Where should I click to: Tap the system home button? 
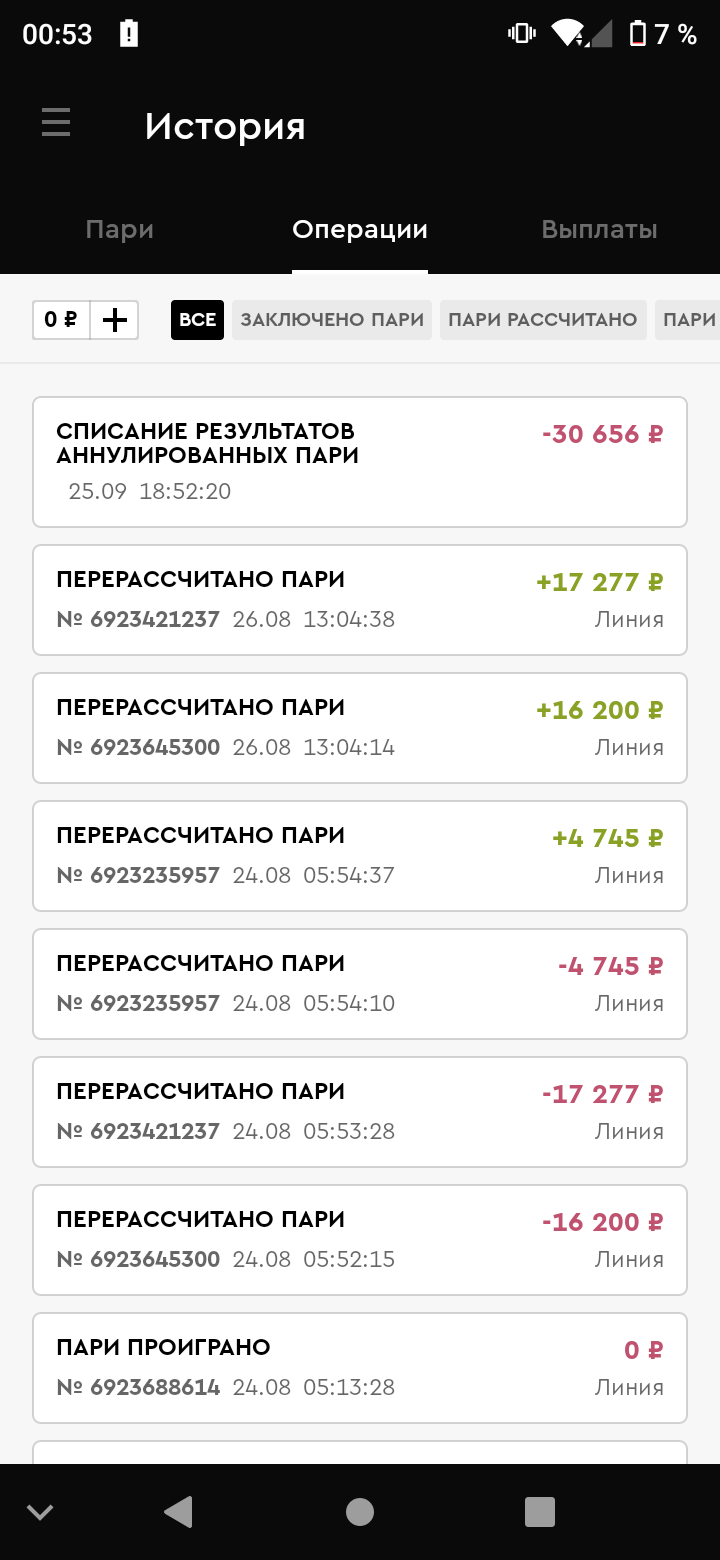(360, 1511)
